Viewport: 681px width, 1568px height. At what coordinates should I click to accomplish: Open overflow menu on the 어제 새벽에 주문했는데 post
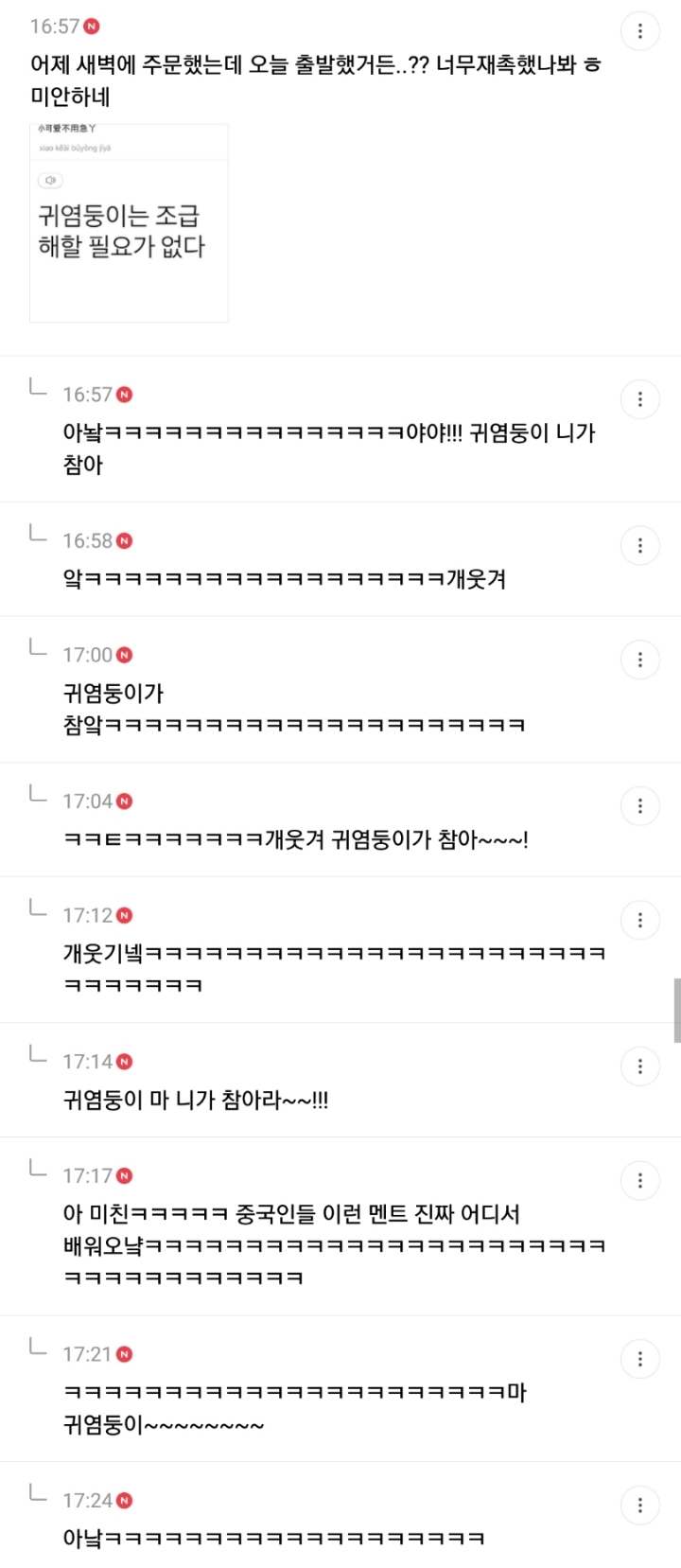639,31
